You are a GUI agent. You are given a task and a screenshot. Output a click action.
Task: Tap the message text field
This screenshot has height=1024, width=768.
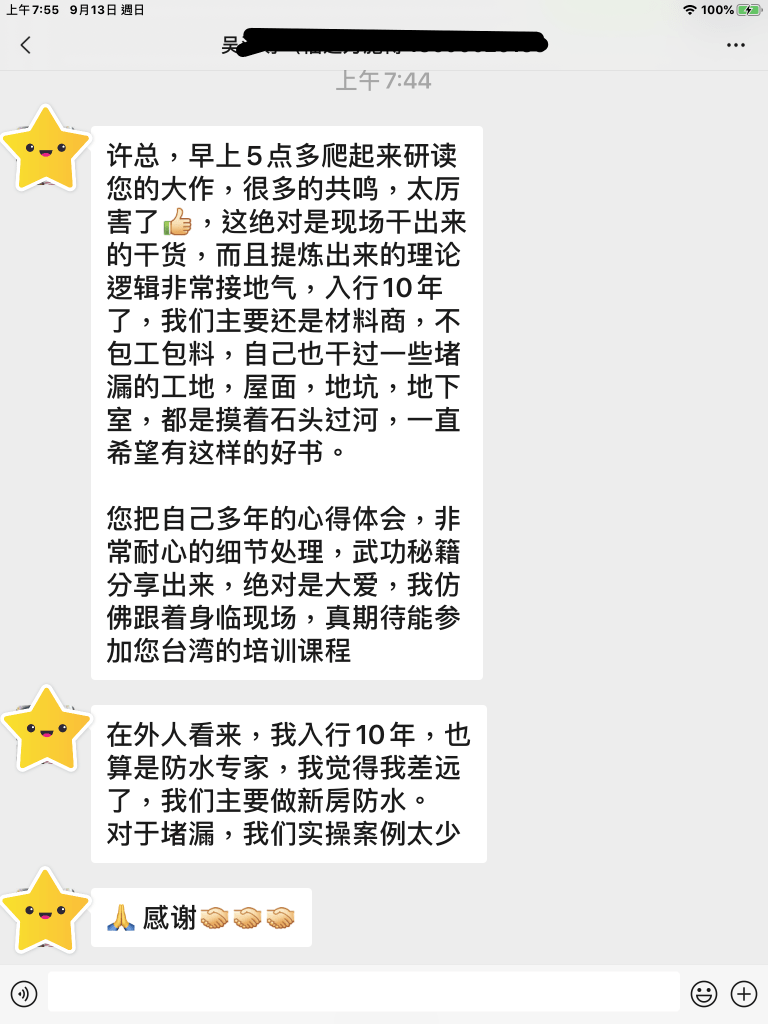363,992
